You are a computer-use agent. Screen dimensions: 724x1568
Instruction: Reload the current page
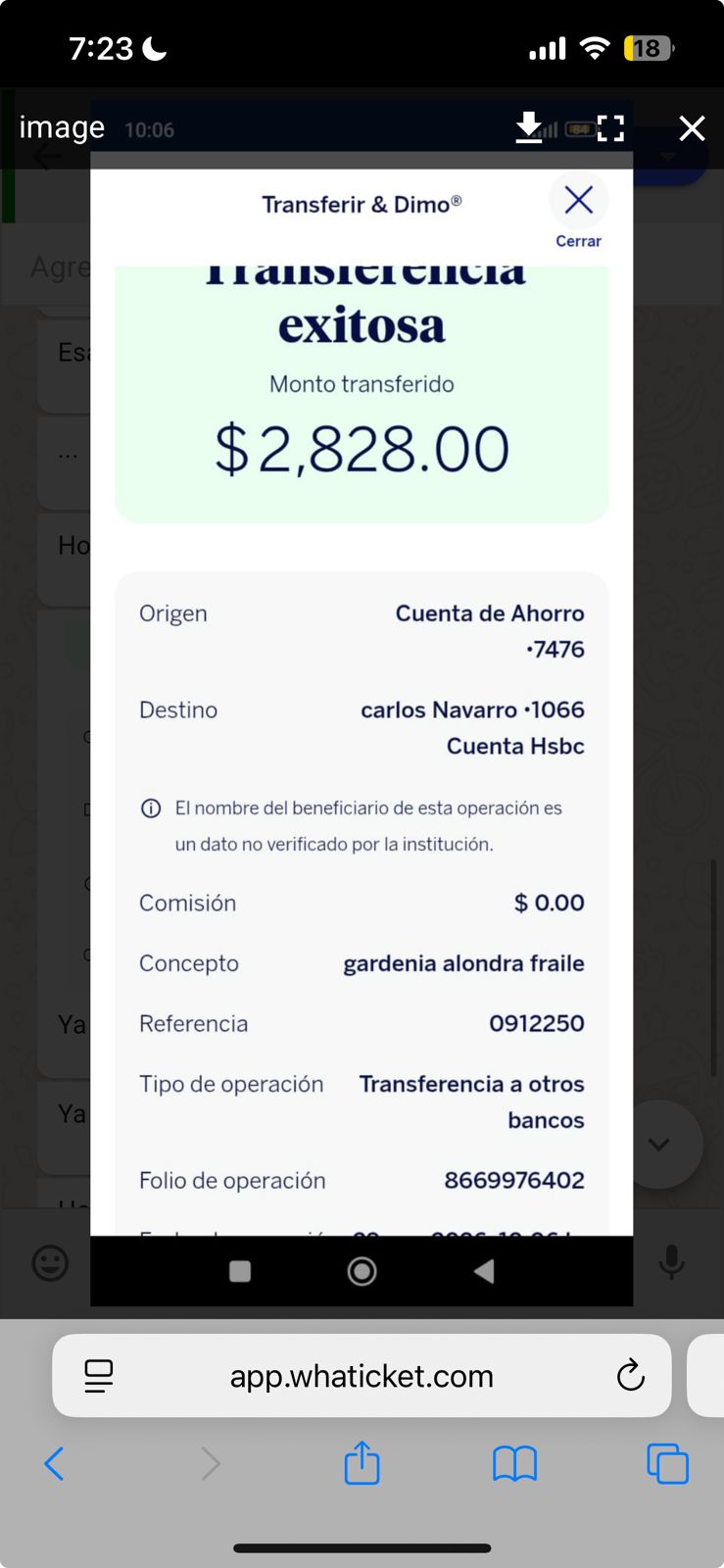coord(631,1376)
